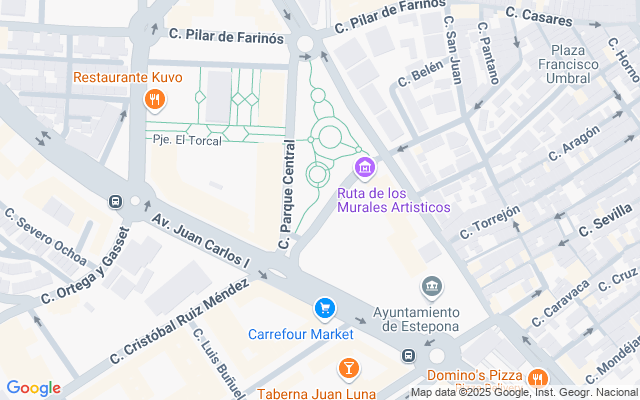The height and width of the screenshot is (400, 640).
Task: Open the Domino's Pizza restaurant pin
Action: tap(538, 378)
